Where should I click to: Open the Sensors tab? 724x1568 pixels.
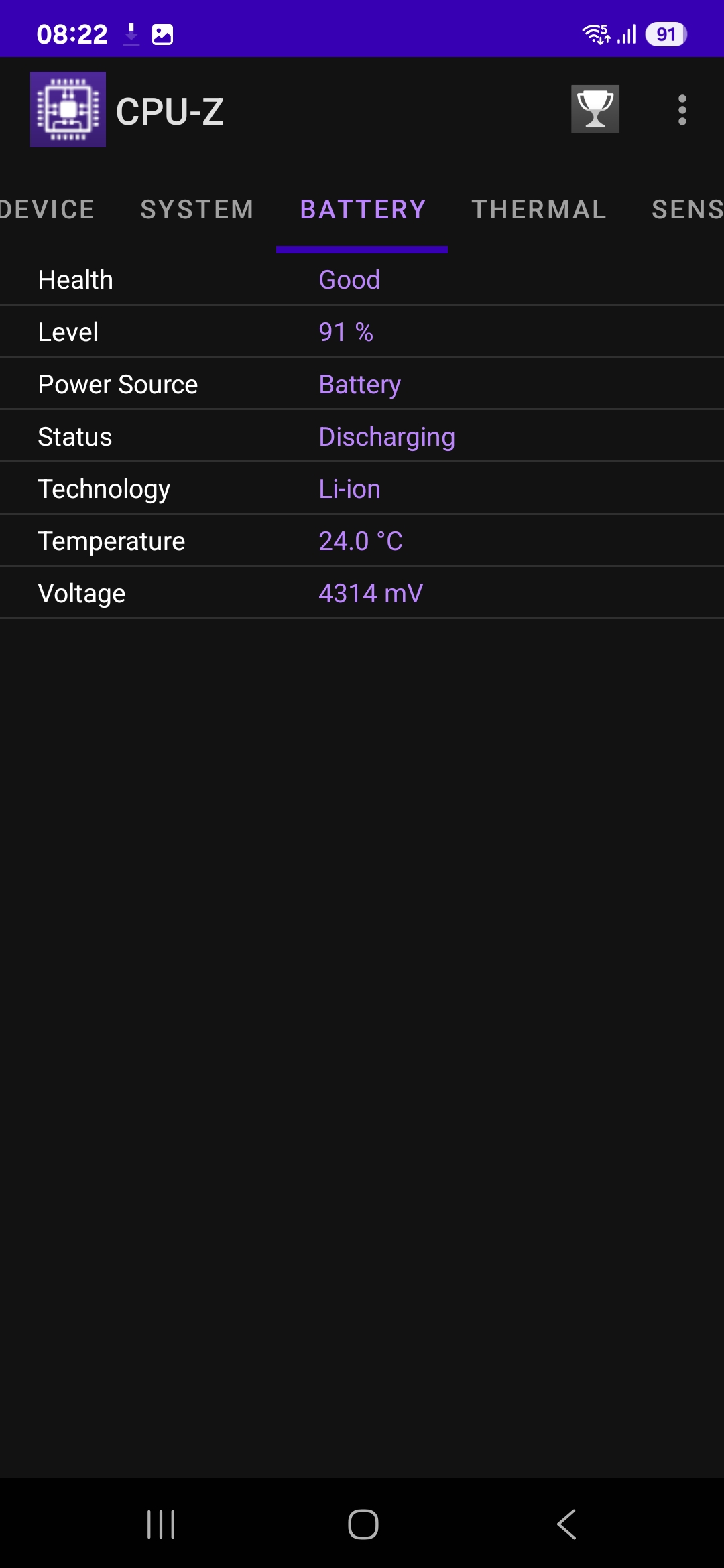(x=687, y=210)
